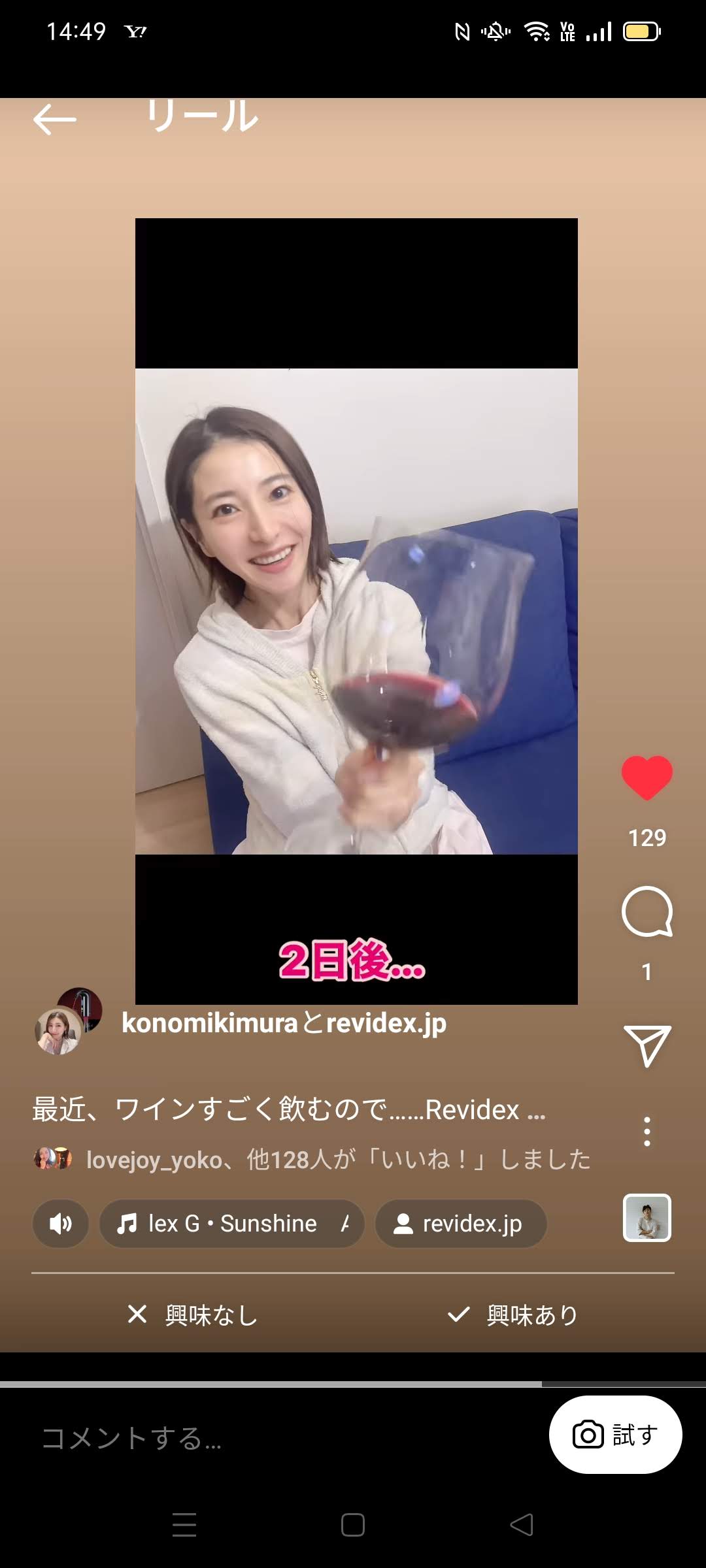This screenshot has height=1568, width=706.
Task: Tap the red heart to unlike the reel
Action: (x=647, y=777)
